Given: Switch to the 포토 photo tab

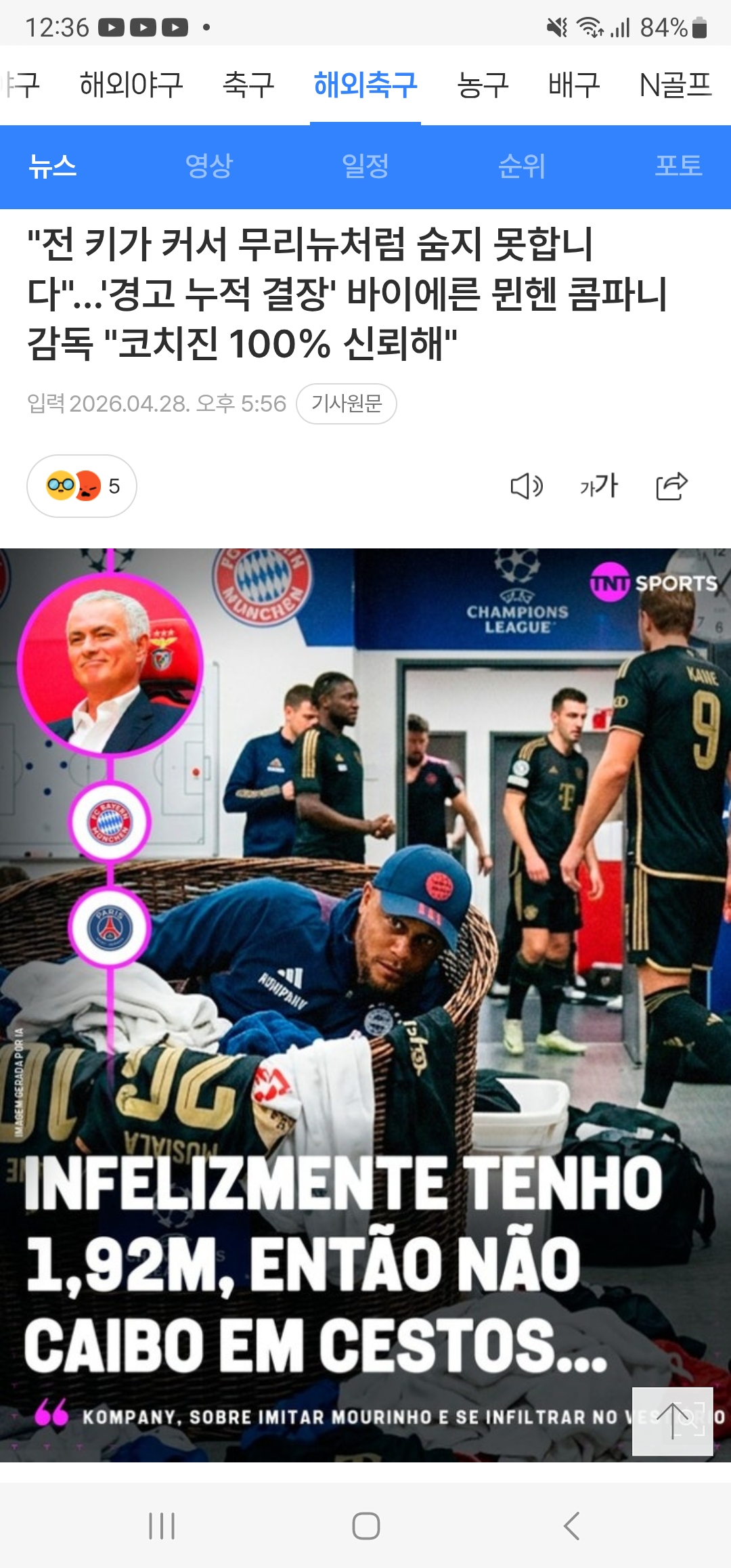Looking at the screenshot, I should (678, 166).
